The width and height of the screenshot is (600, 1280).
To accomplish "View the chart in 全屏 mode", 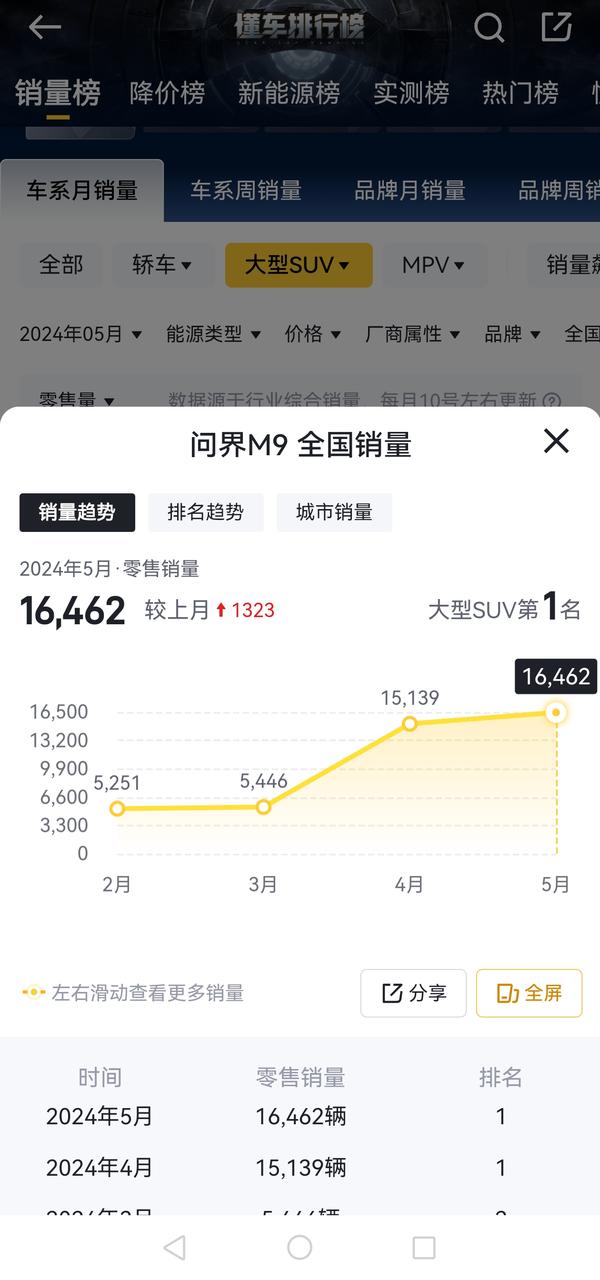I will (x=529, y=993).
